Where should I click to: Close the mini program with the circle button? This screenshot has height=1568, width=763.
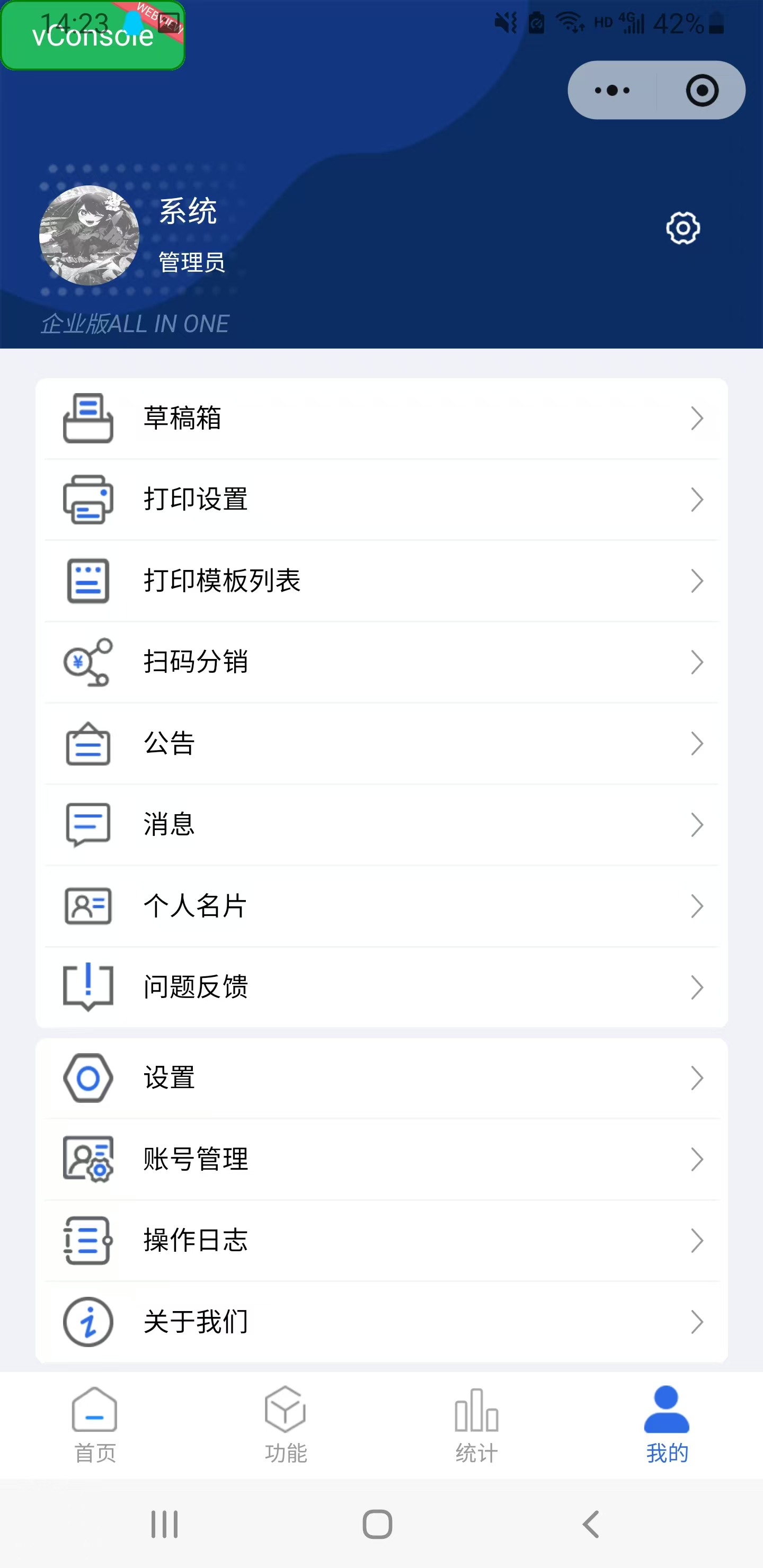(702, 91)
